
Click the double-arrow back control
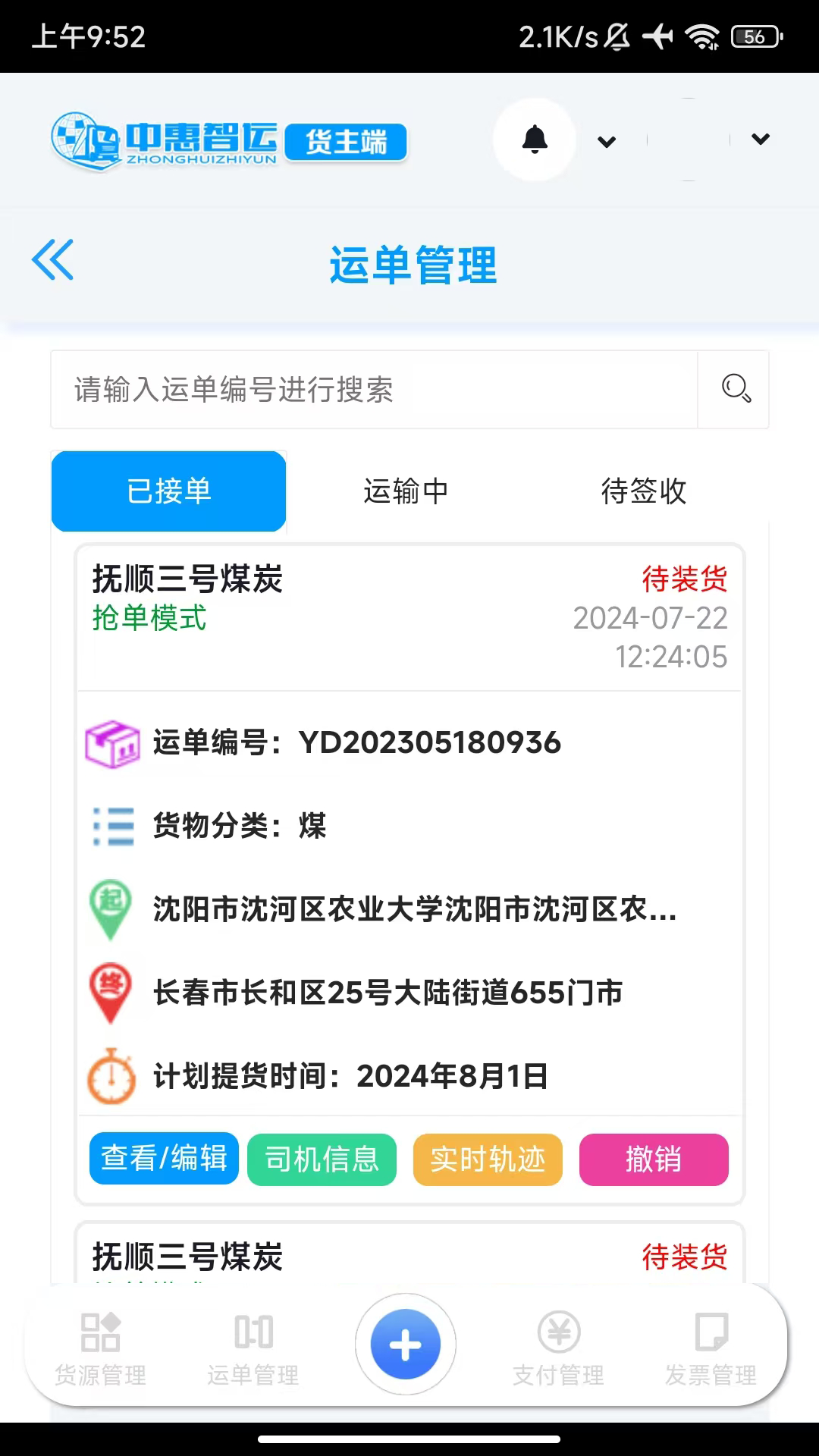tap(53, 260)
